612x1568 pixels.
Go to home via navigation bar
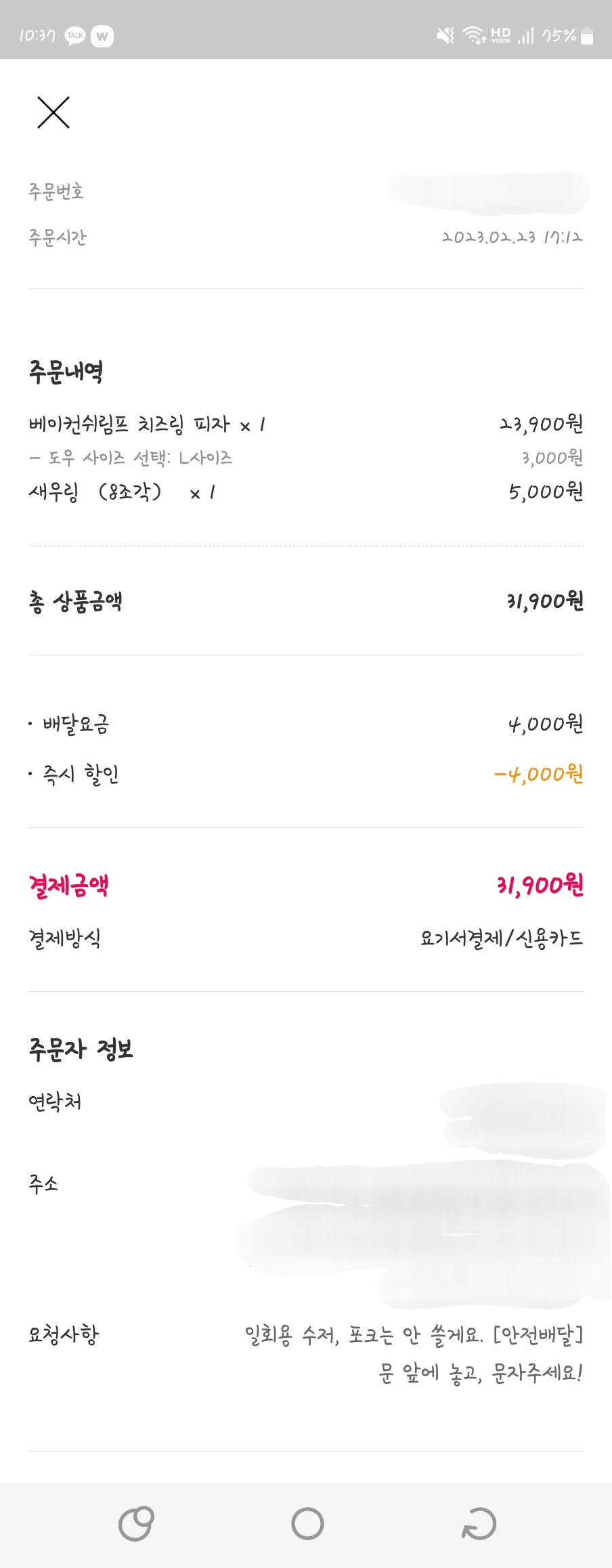coord(307,1524)
